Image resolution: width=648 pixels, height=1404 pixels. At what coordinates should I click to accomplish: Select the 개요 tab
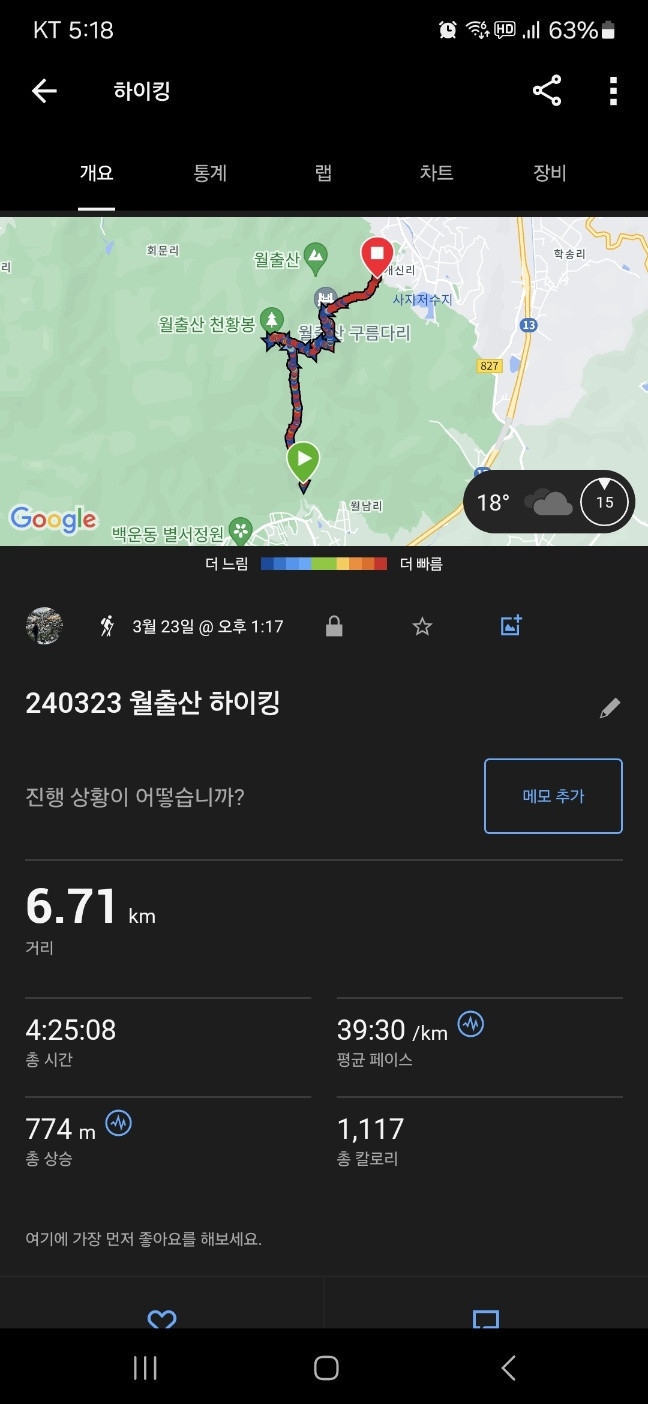97,173
